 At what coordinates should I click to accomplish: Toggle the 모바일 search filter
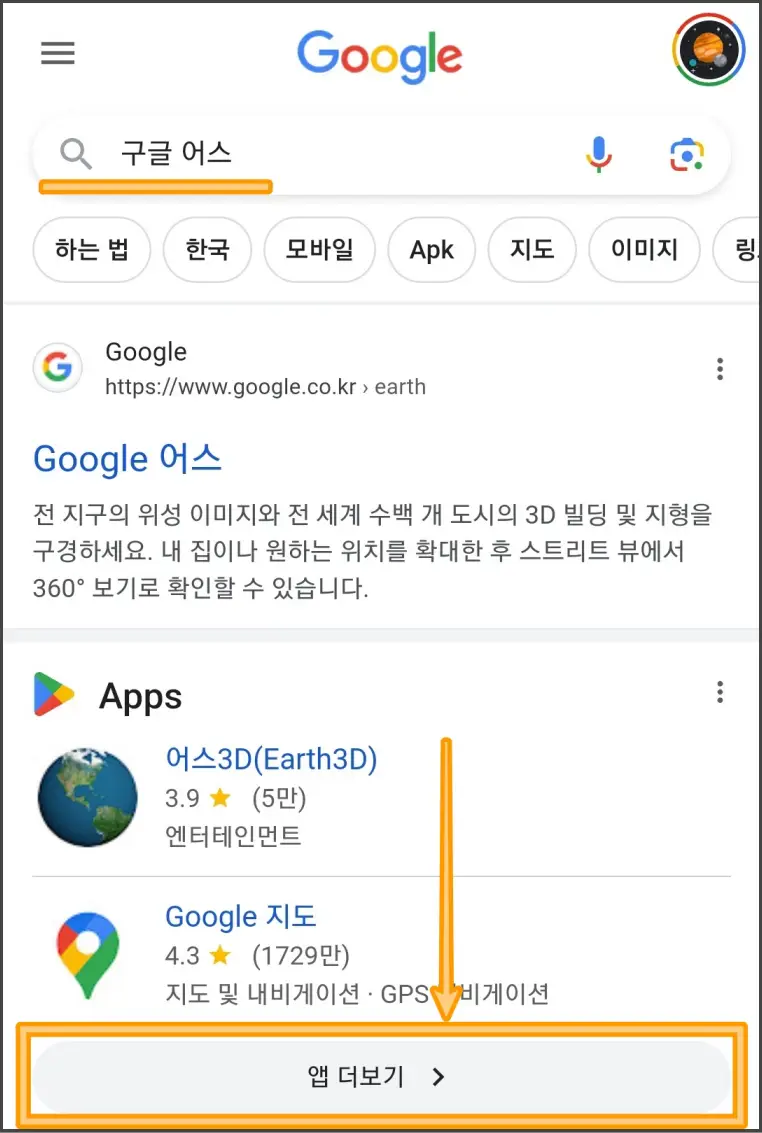click(319, 250)
